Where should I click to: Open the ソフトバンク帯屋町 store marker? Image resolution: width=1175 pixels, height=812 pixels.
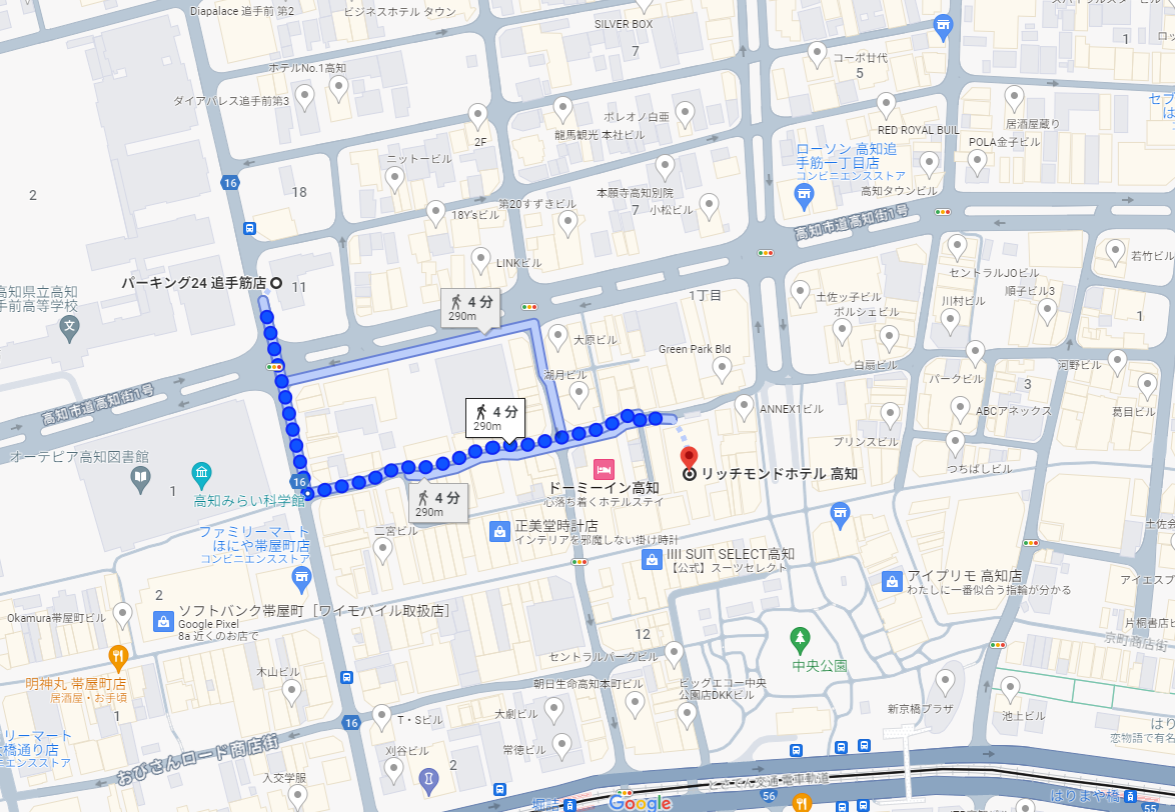[x=162, y=623]
